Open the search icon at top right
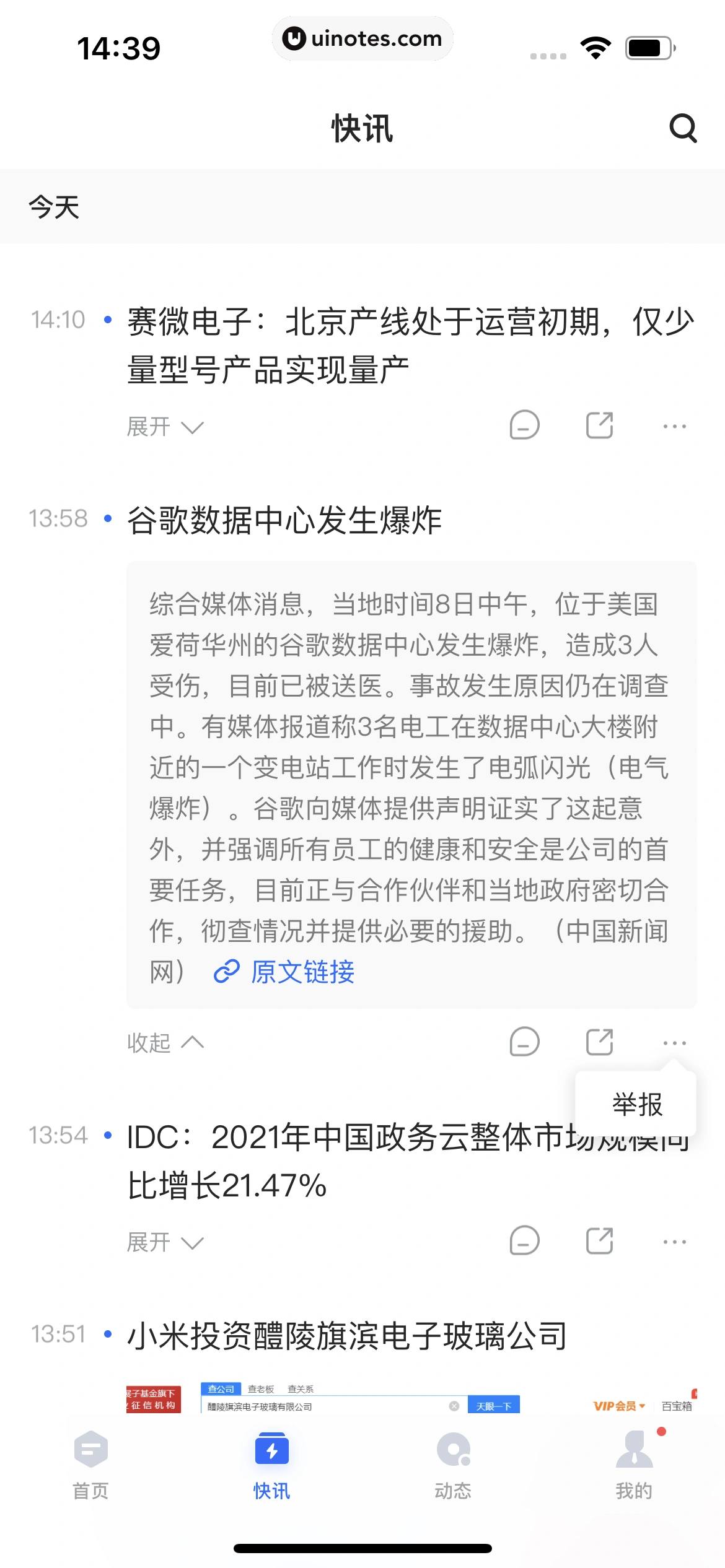 point(683,129)
